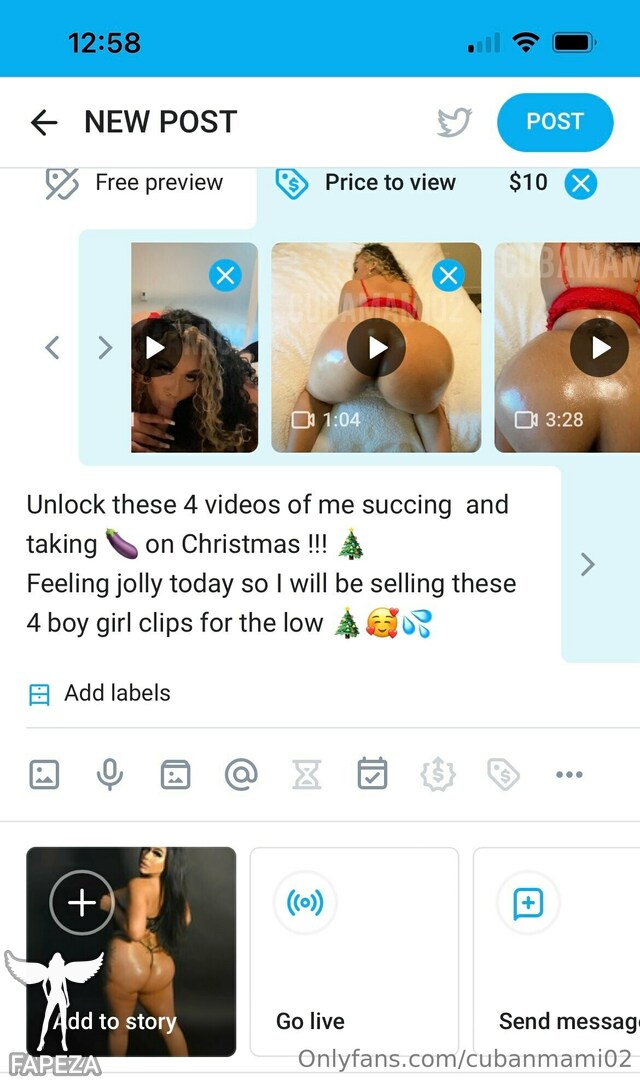Set expiration with the hourglass icon
This screenshot has width=640, height=1080.
point(307,775)
